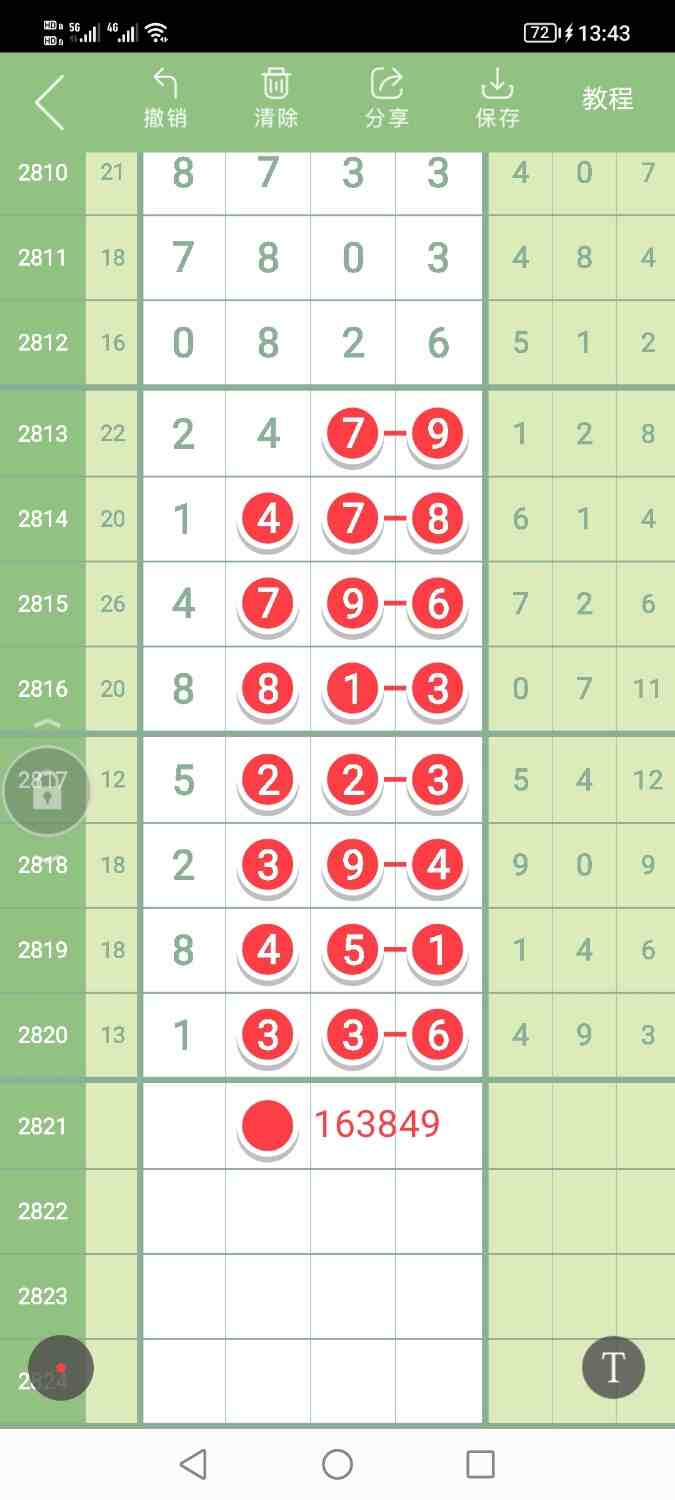
Task: Tap the floating lock button
Action: coord(46,791)
